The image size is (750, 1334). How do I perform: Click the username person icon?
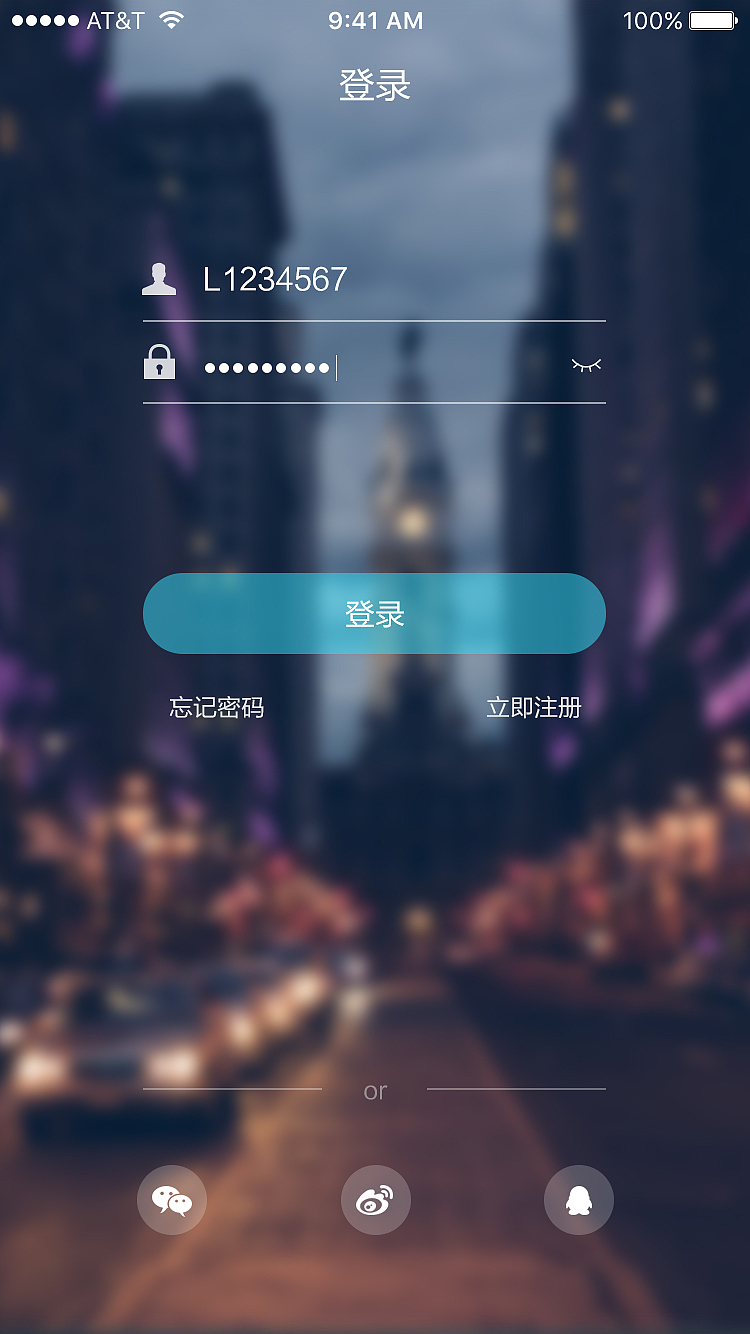pyautogui.click(x=158, y=280)
